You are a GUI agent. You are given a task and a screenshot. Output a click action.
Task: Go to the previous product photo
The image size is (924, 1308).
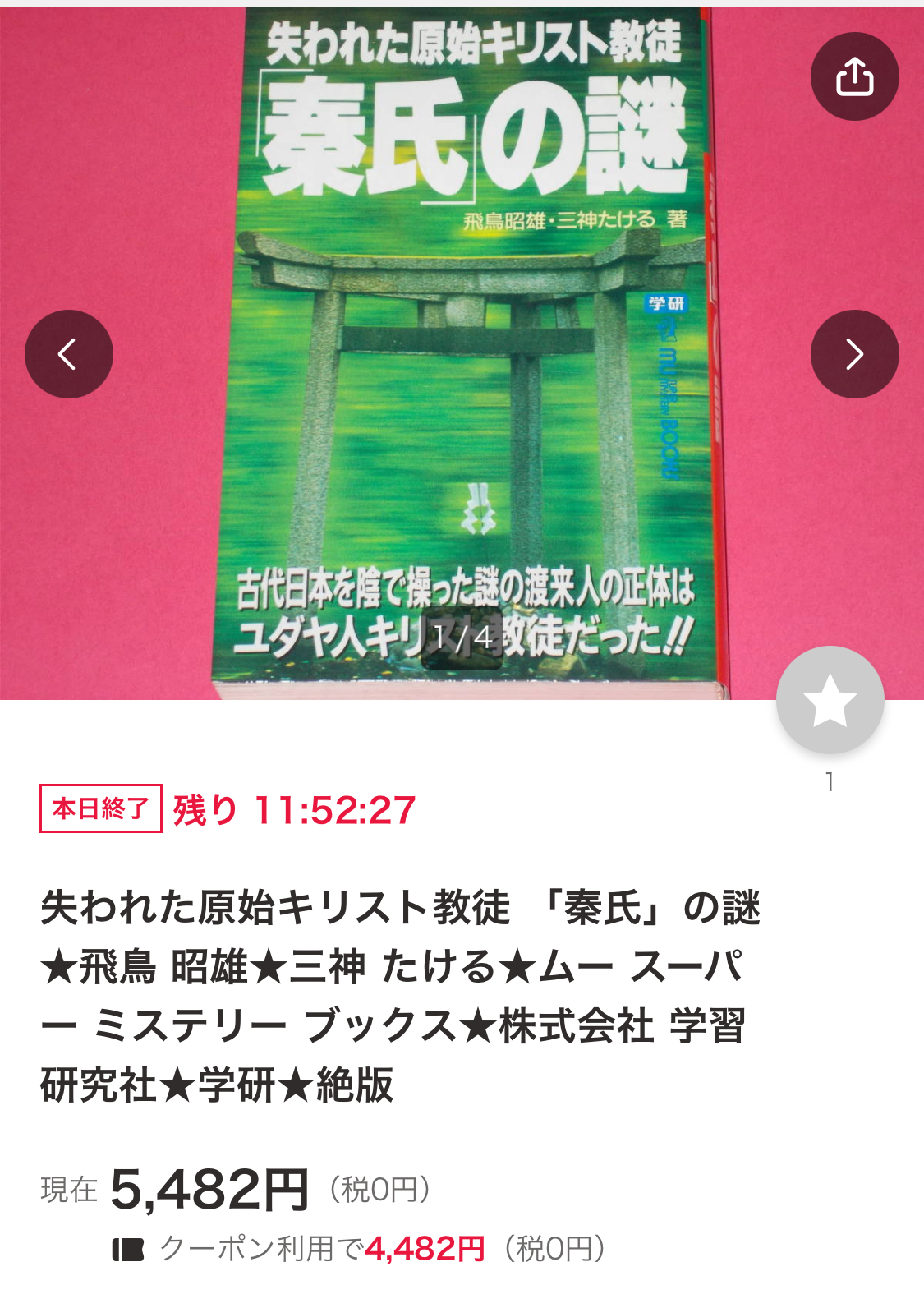coord(69,354)
